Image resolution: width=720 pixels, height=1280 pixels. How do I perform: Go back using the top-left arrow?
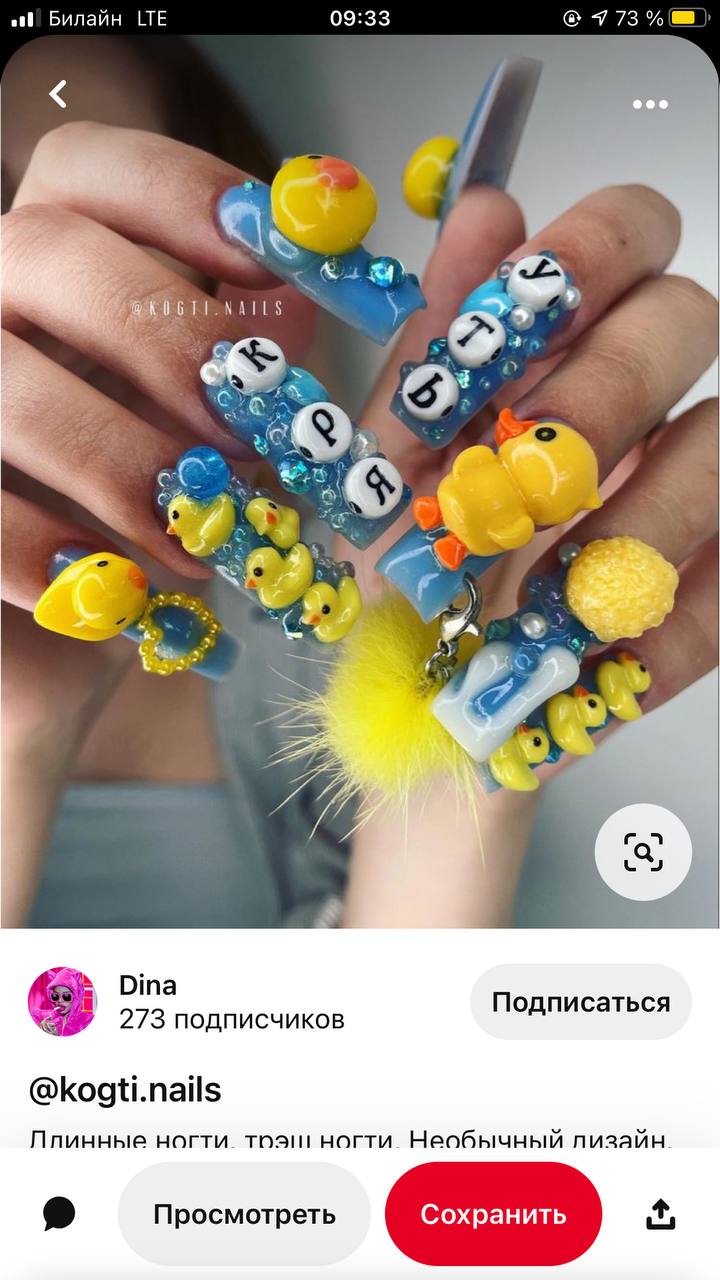pos(58,95)
